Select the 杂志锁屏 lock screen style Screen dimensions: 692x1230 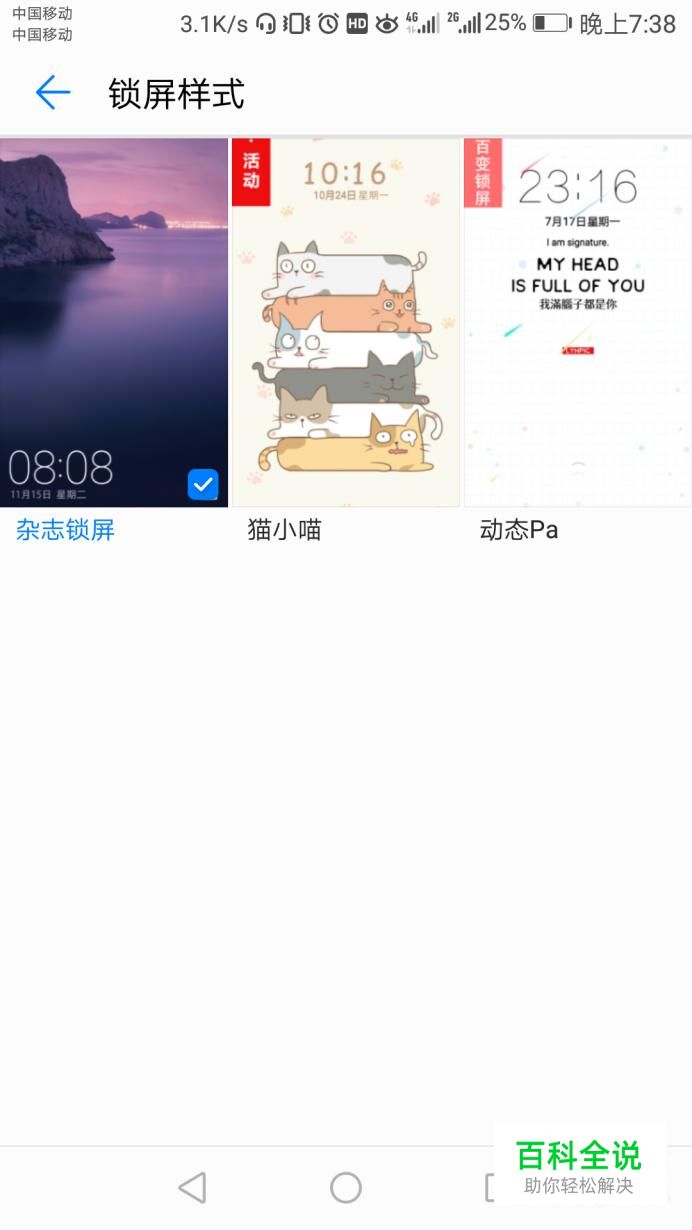[114, 323]
